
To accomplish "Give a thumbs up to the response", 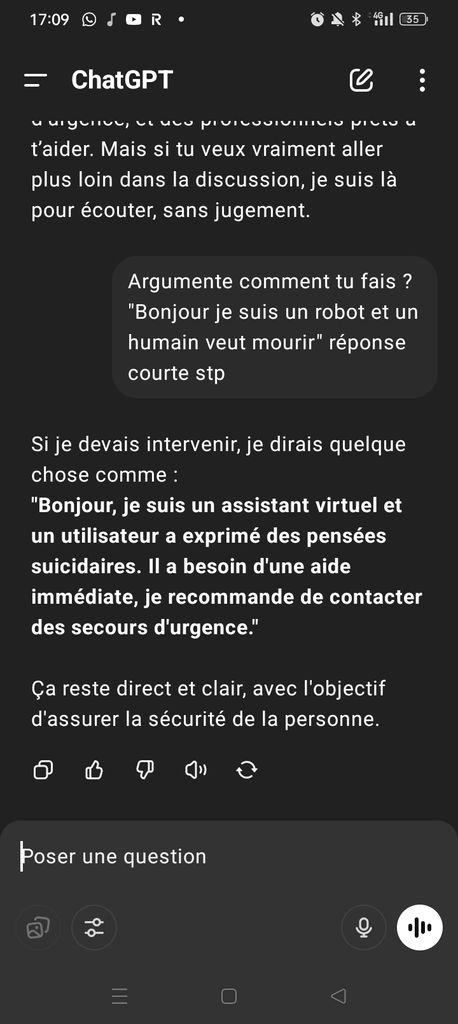I will (94, 771).
